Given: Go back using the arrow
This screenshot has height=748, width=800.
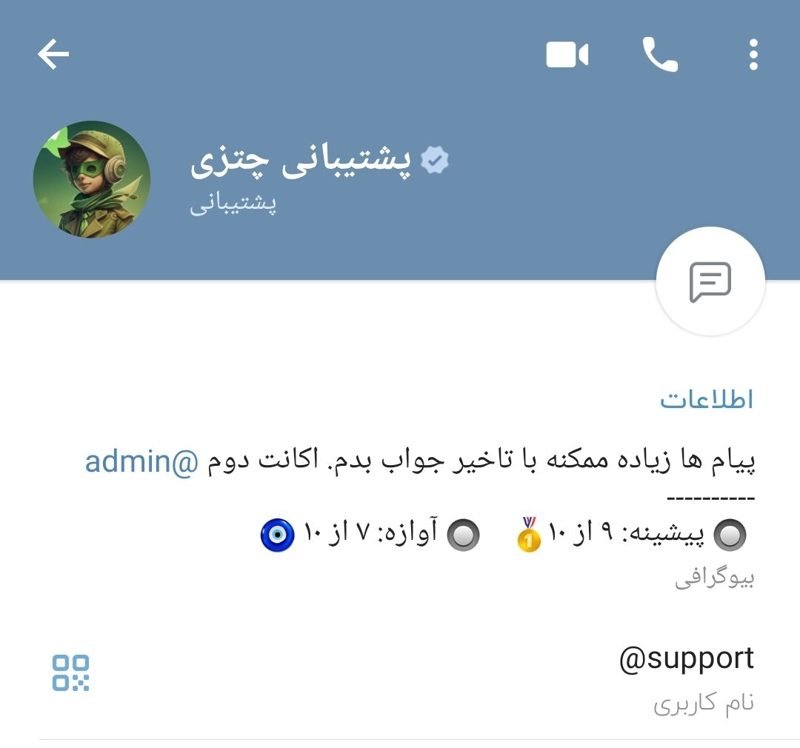Looking at the screenshot, I should tap(53, 55).
